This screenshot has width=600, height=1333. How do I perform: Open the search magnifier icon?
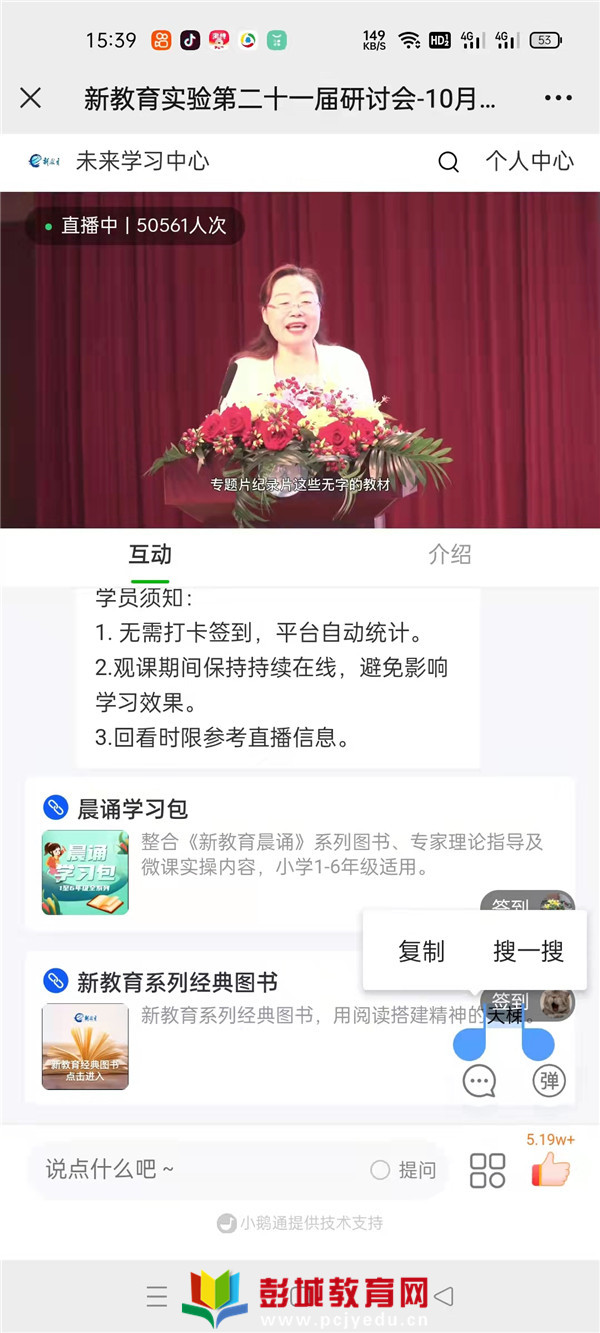click(x=449, y=162)
